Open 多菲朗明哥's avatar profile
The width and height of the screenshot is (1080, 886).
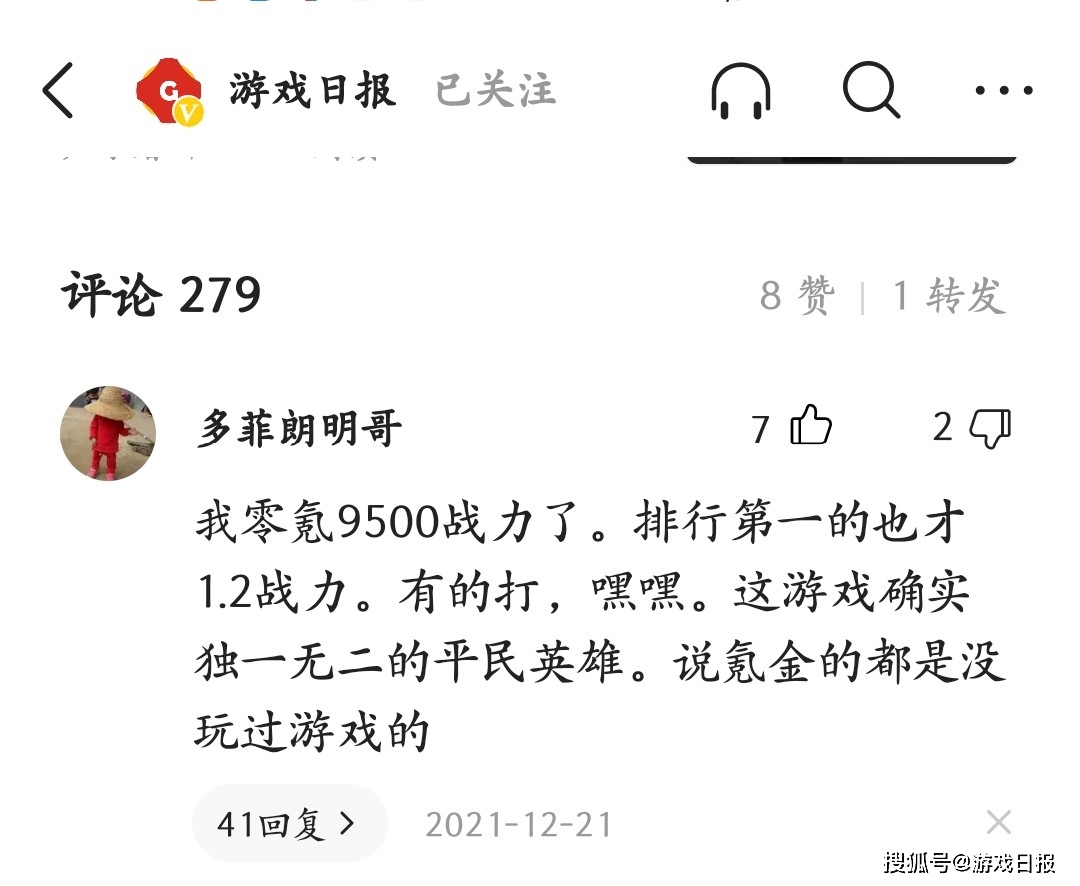108,433
